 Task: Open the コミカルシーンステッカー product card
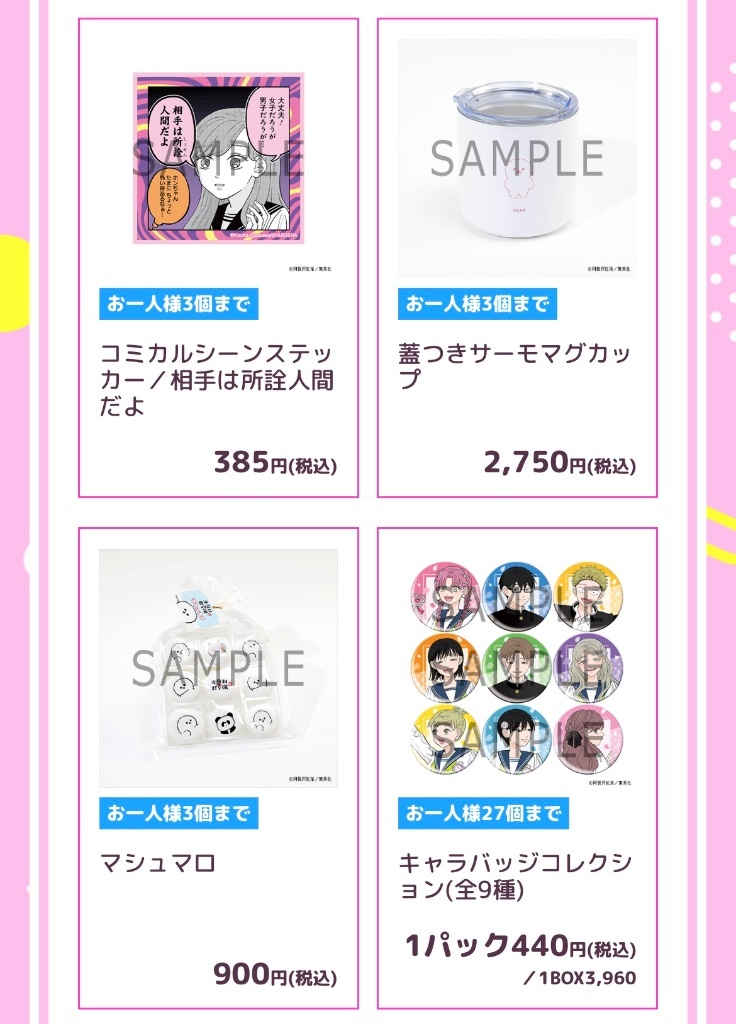(218, 257)
